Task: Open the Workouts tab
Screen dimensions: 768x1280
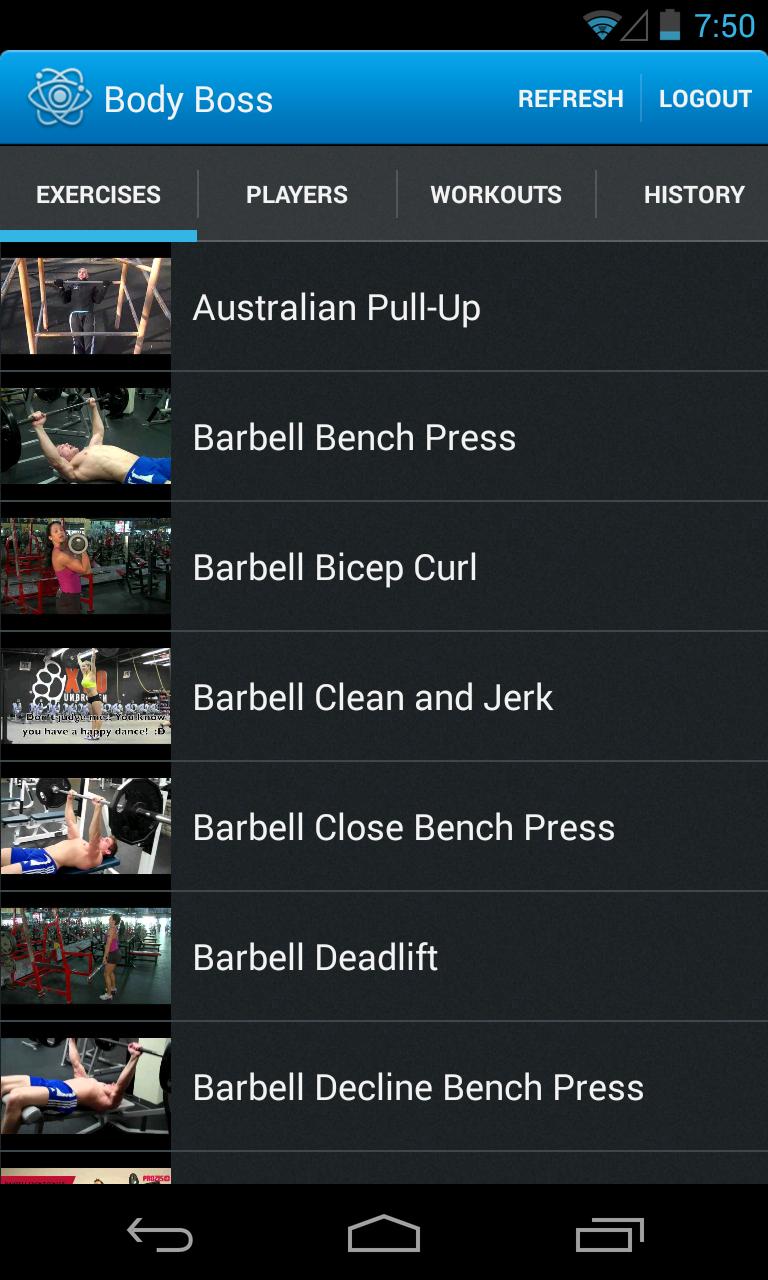Action: [496, 195]
